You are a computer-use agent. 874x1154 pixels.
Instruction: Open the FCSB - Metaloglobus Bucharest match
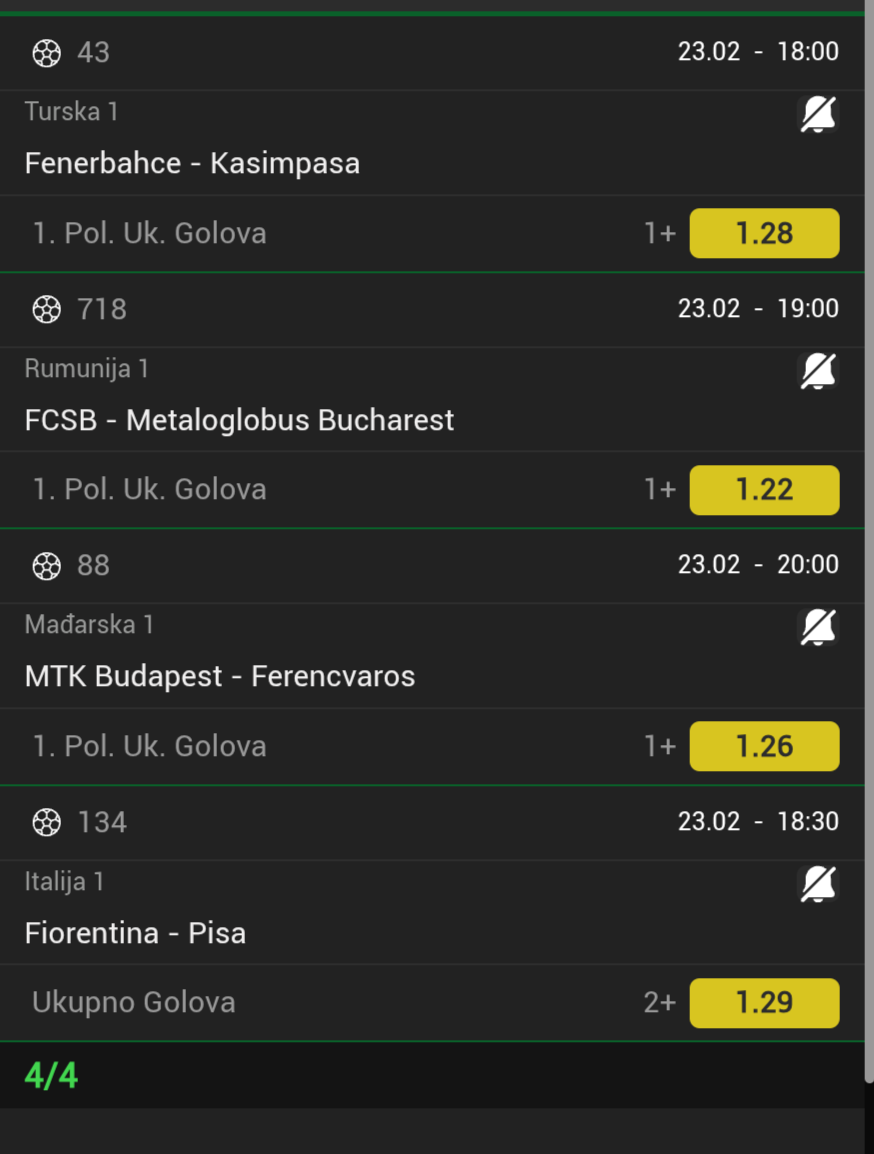239,420
